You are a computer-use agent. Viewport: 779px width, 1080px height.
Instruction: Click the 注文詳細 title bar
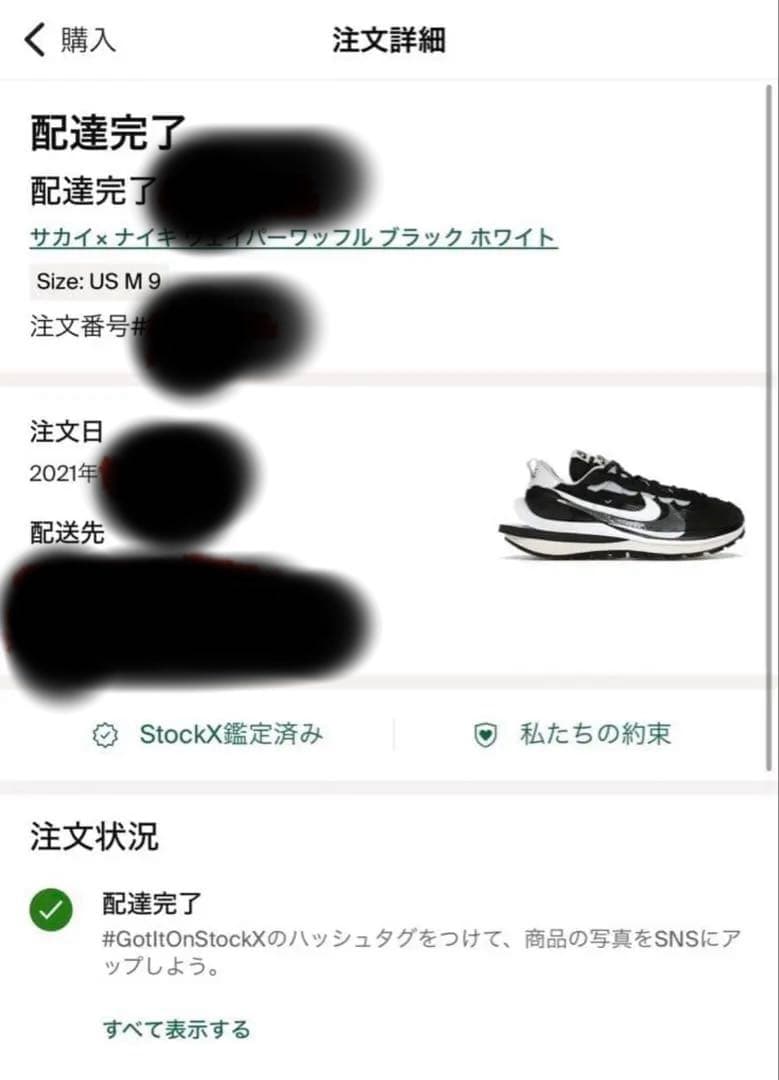[x=389, y=40]
